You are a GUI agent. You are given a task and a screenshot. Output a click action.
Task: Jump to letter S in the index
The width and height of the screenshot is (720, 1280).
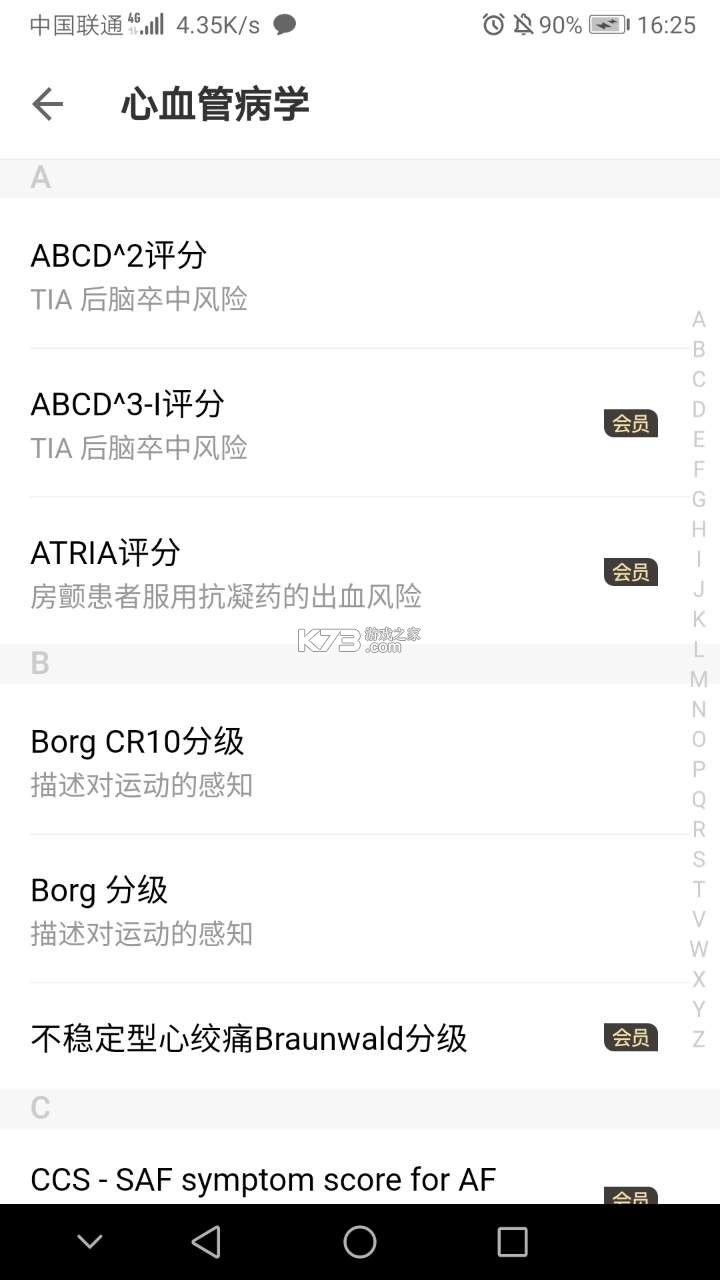coord(698,859)
